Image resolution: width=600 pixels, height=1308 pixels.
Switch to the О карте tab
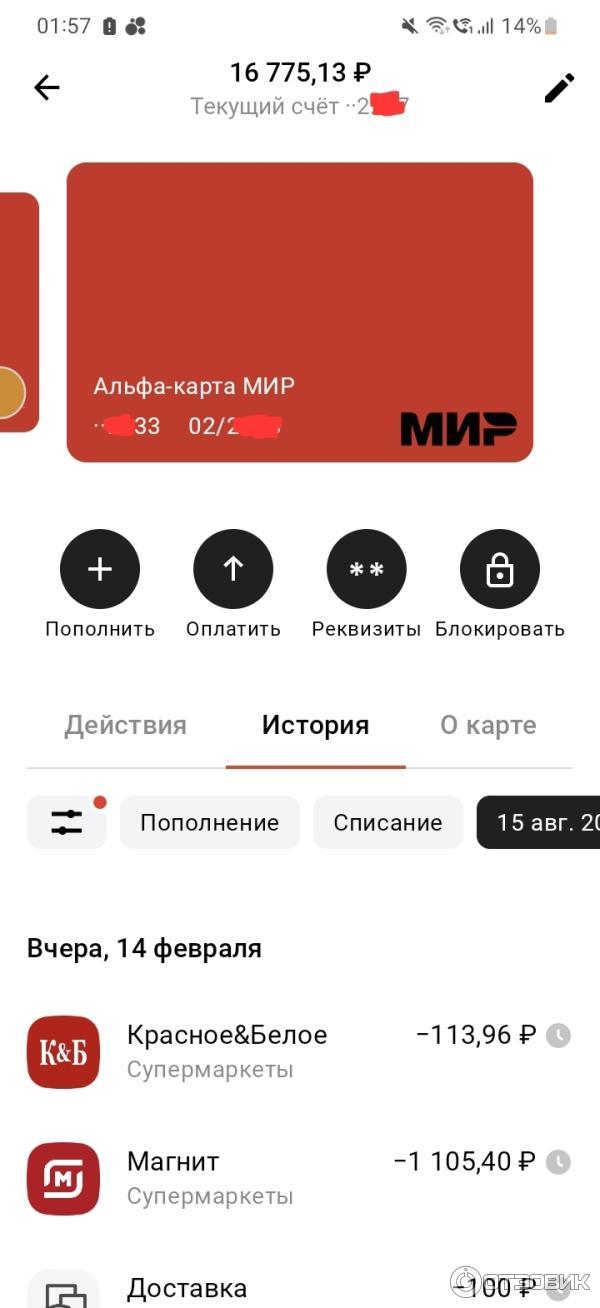(488, 725)
